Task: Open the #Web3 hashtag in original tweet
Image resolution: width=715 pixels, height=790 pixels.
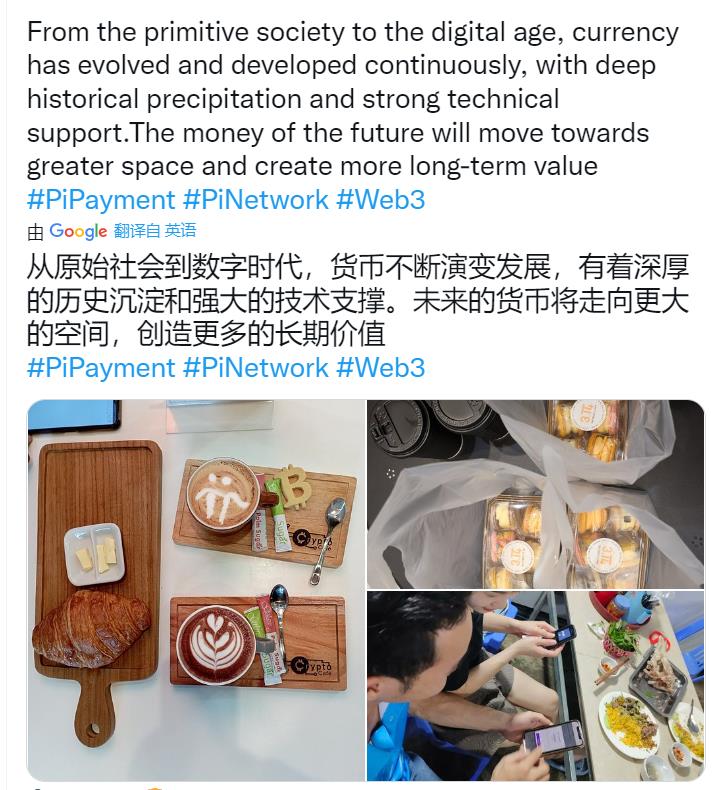Action: click(380, 199)
